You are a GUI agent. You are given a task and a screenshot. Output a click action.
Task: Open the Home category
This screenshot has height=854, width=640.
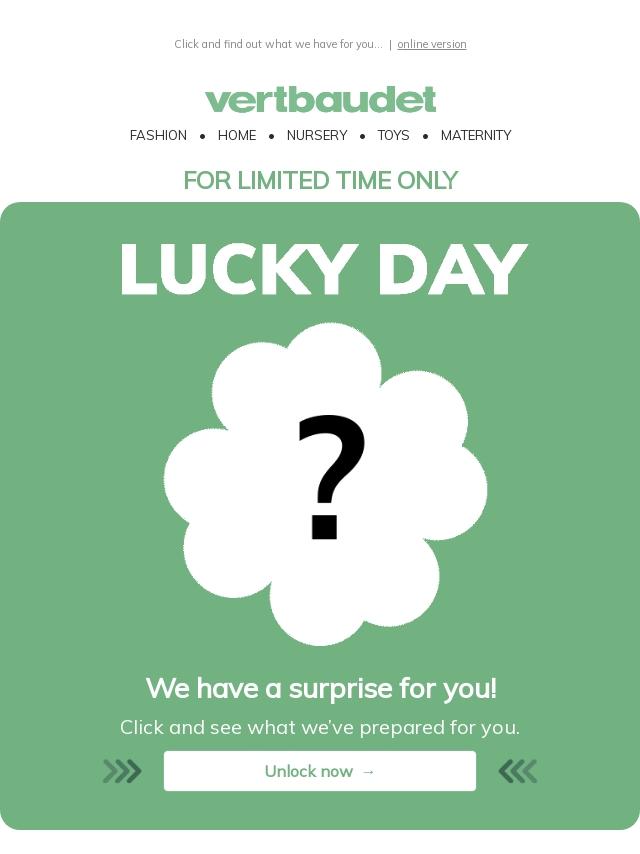tap(237, 135)
